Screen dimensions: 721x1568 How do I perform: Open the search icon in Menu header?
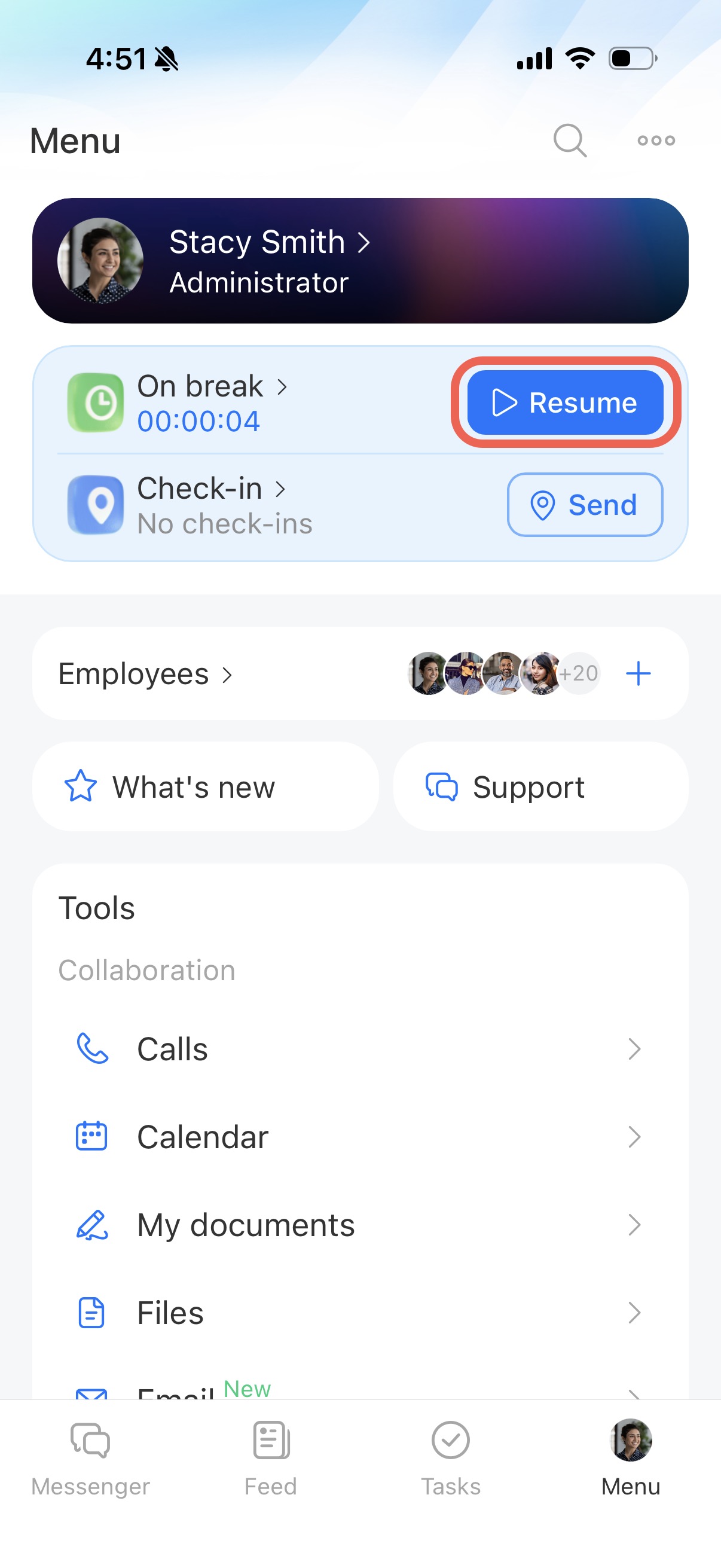[570, 141]
